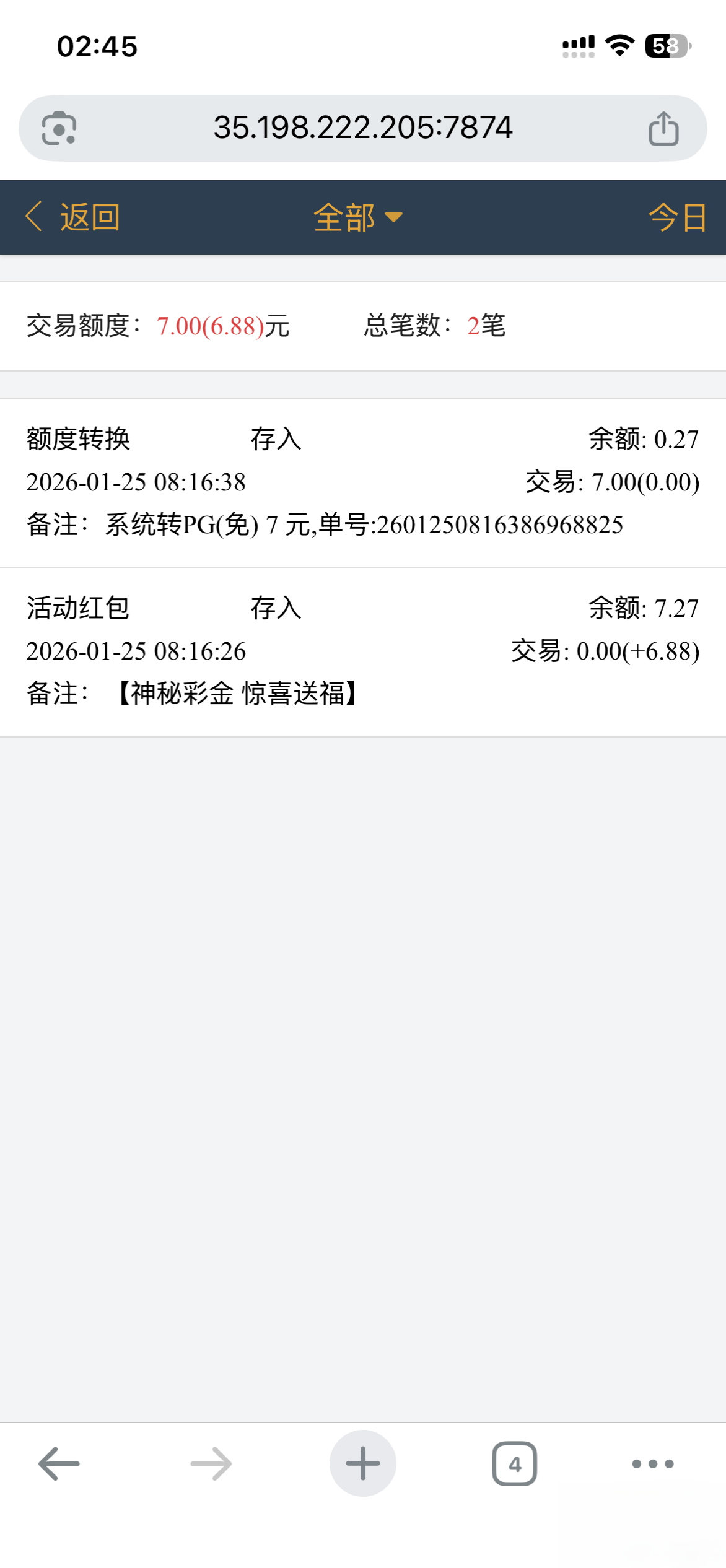Share this page from the address bar

tap(663, 129)
